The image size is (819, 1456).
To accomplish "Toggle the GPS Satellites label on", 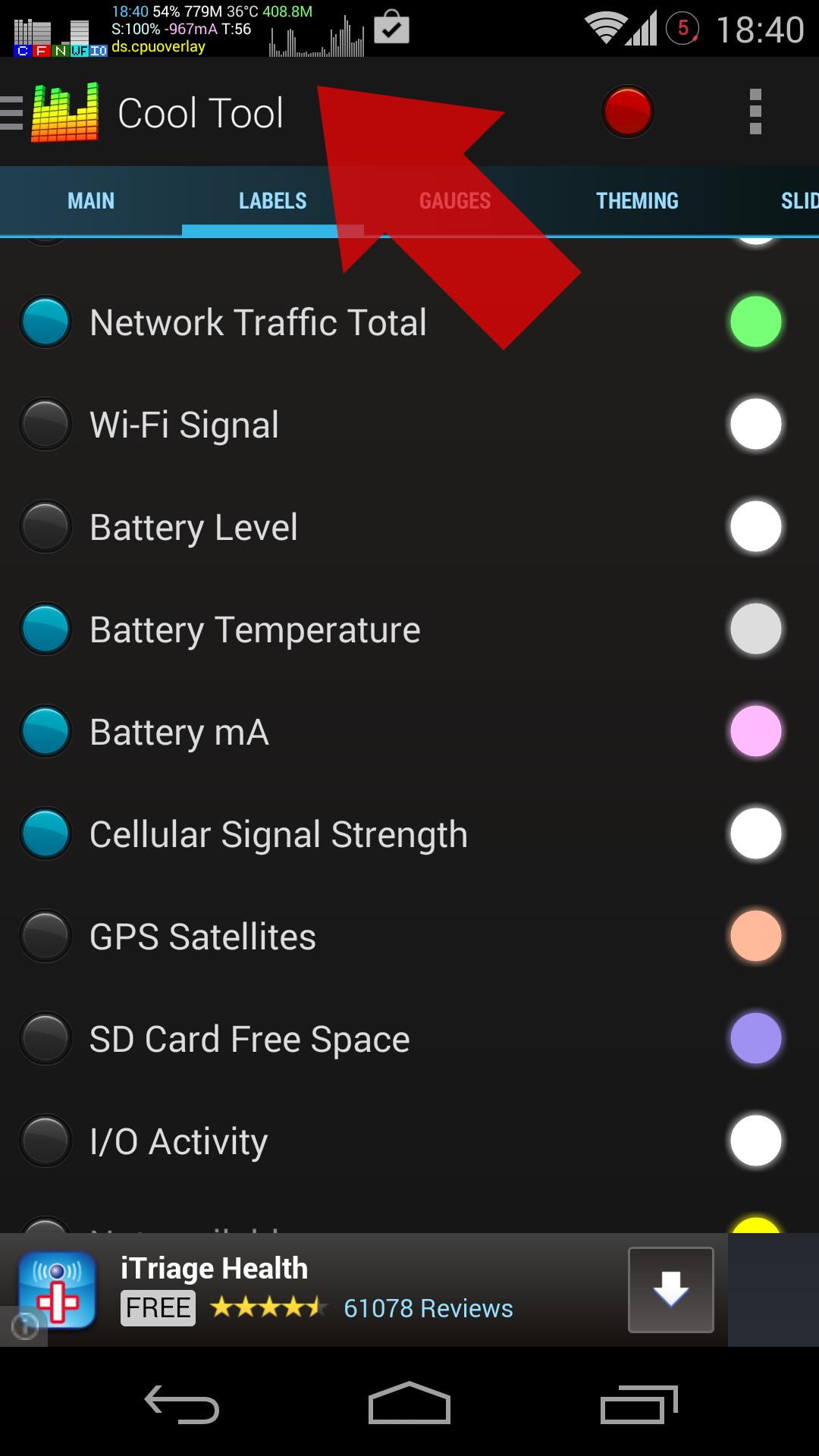I will point(45,936).
